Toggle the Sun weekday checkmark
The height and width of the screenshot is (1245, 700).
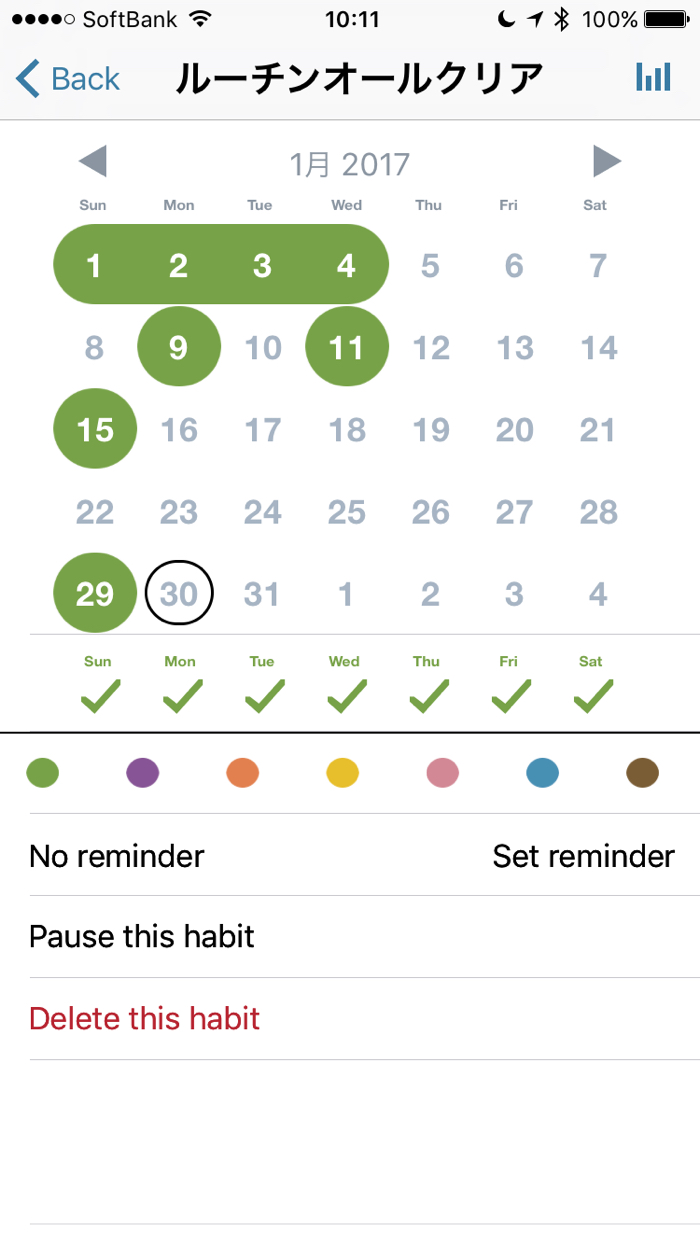coord(99,685)
